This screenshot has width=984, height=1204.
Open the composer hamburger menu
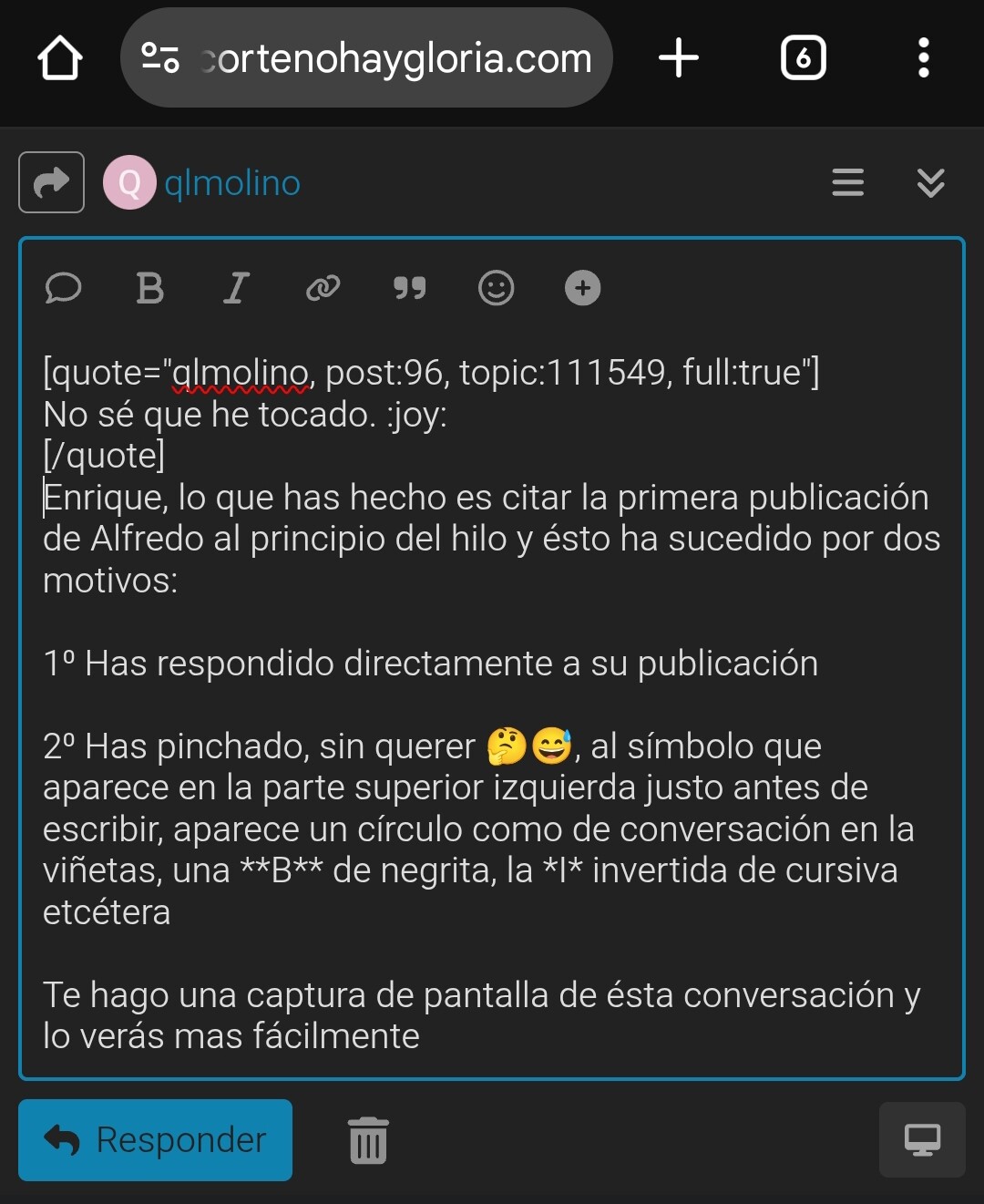847,182
